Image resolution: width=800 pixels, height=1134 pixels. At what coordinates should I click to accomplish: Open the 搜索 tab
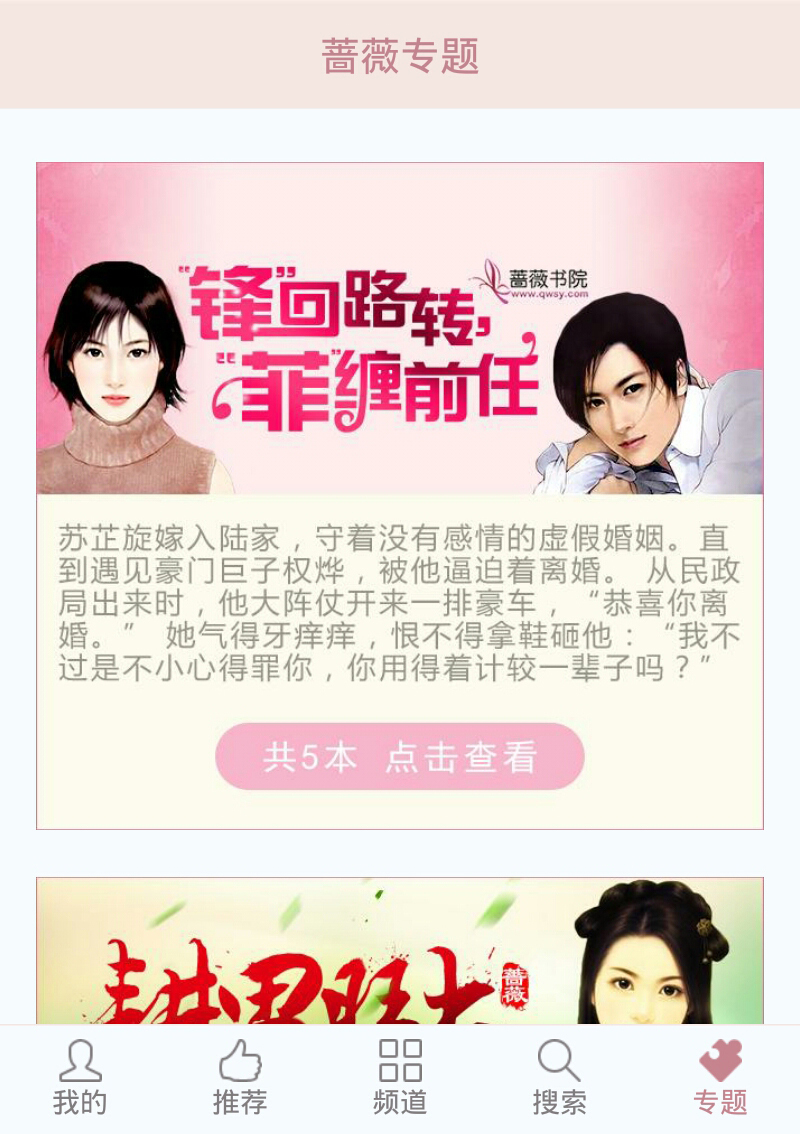[x=559, y=1078]
